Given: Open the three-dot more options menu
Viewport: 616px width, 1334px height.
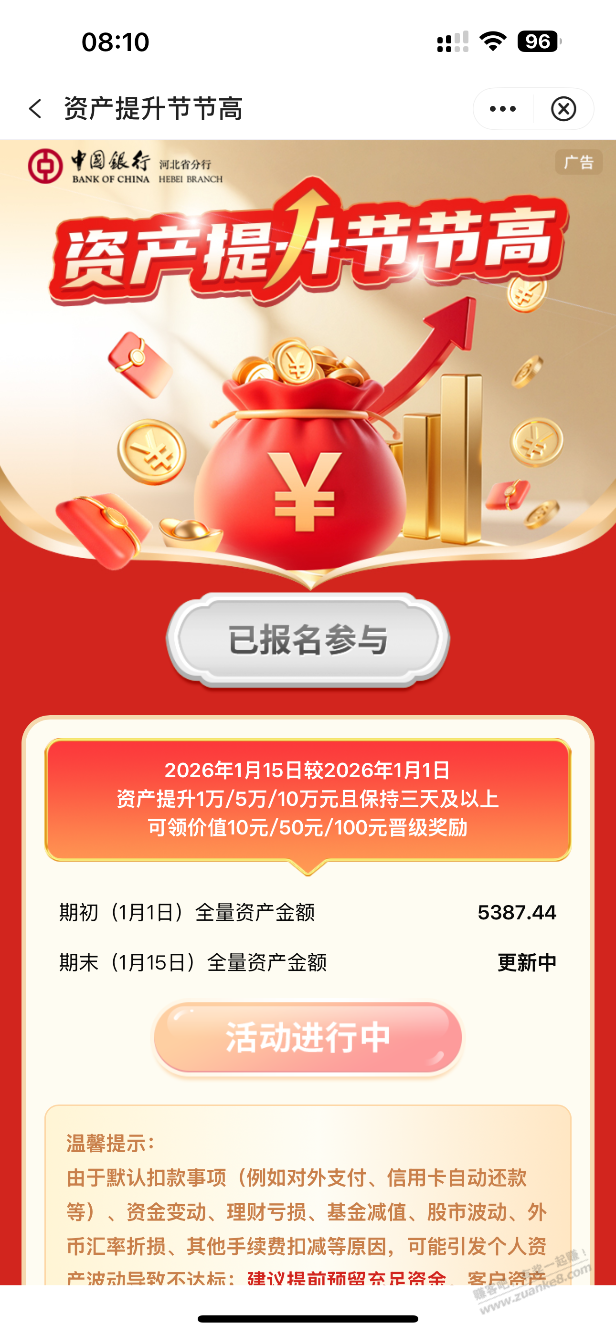Looking at the screenshot, I should 502,109.
